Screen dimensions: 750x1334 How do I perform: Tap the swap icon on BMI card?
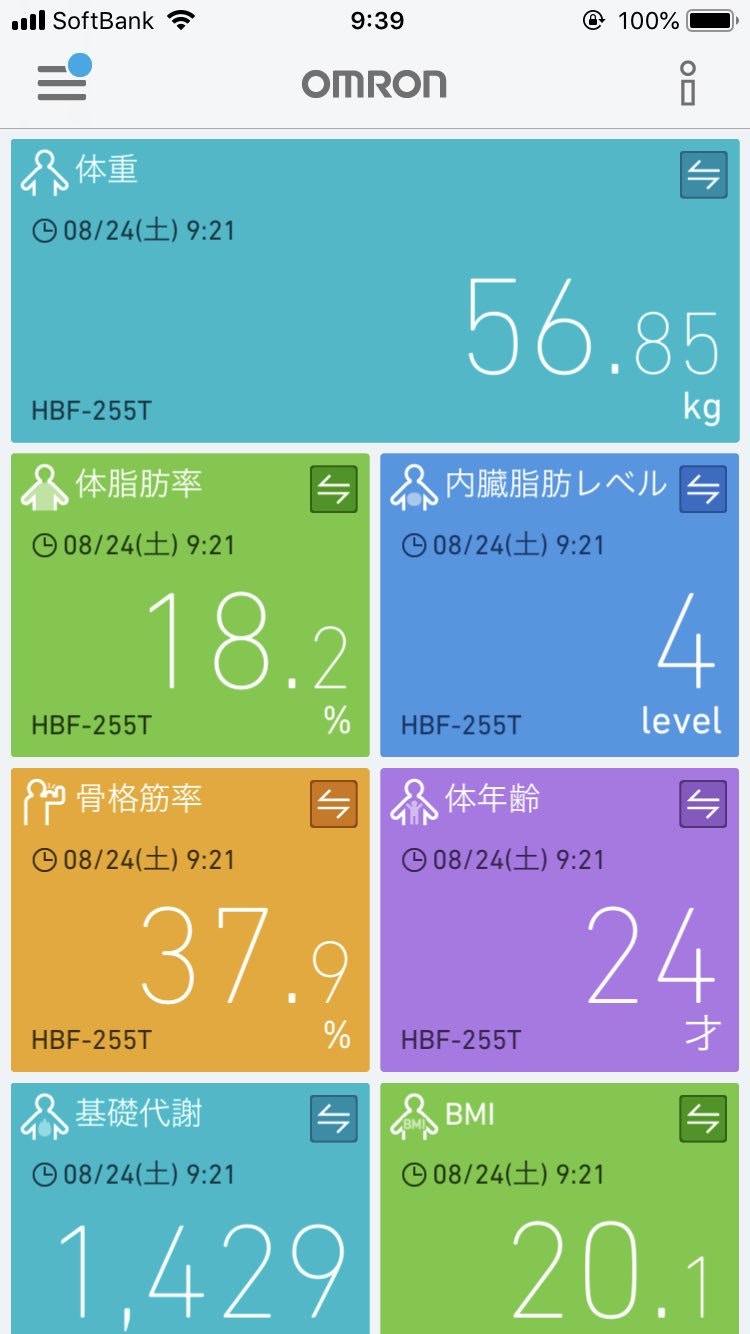click(x=703, y=1119)
